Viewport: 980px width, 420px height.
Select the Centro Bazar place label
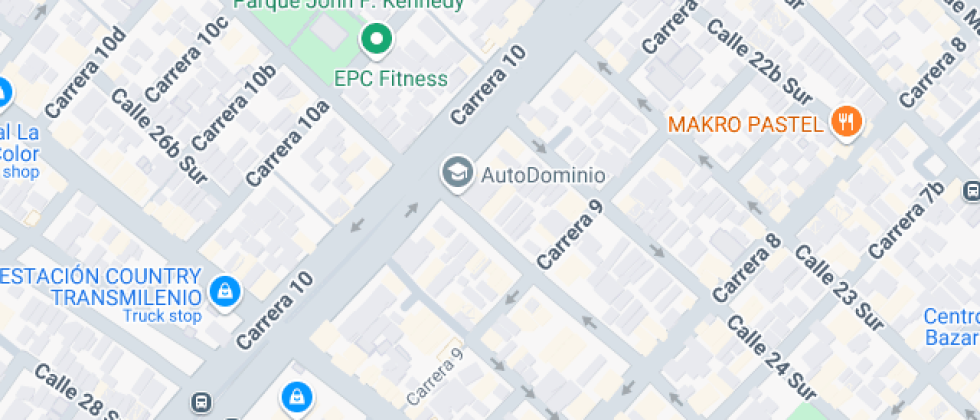coord(951,326)
